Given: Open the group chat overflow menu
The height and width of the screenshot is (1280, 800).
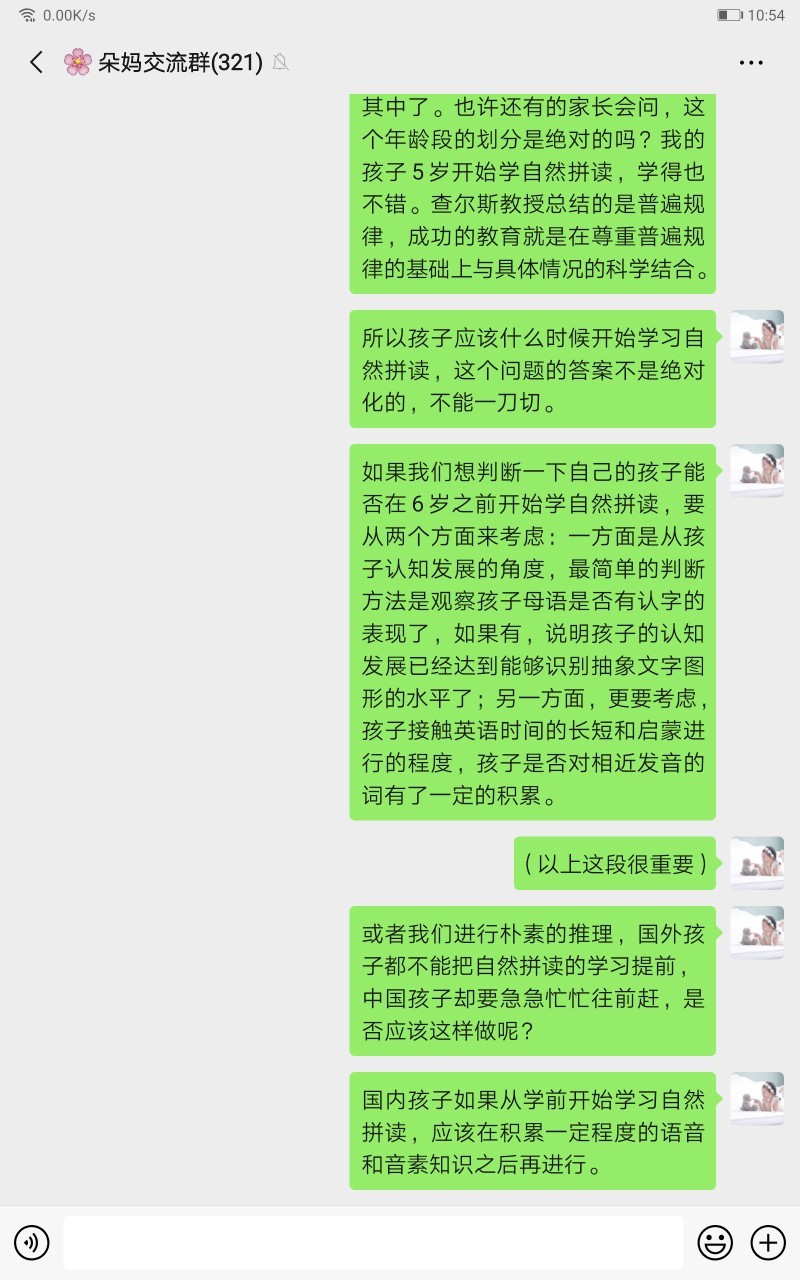Looking at the screenshot, I should click(x=751, y=63).
